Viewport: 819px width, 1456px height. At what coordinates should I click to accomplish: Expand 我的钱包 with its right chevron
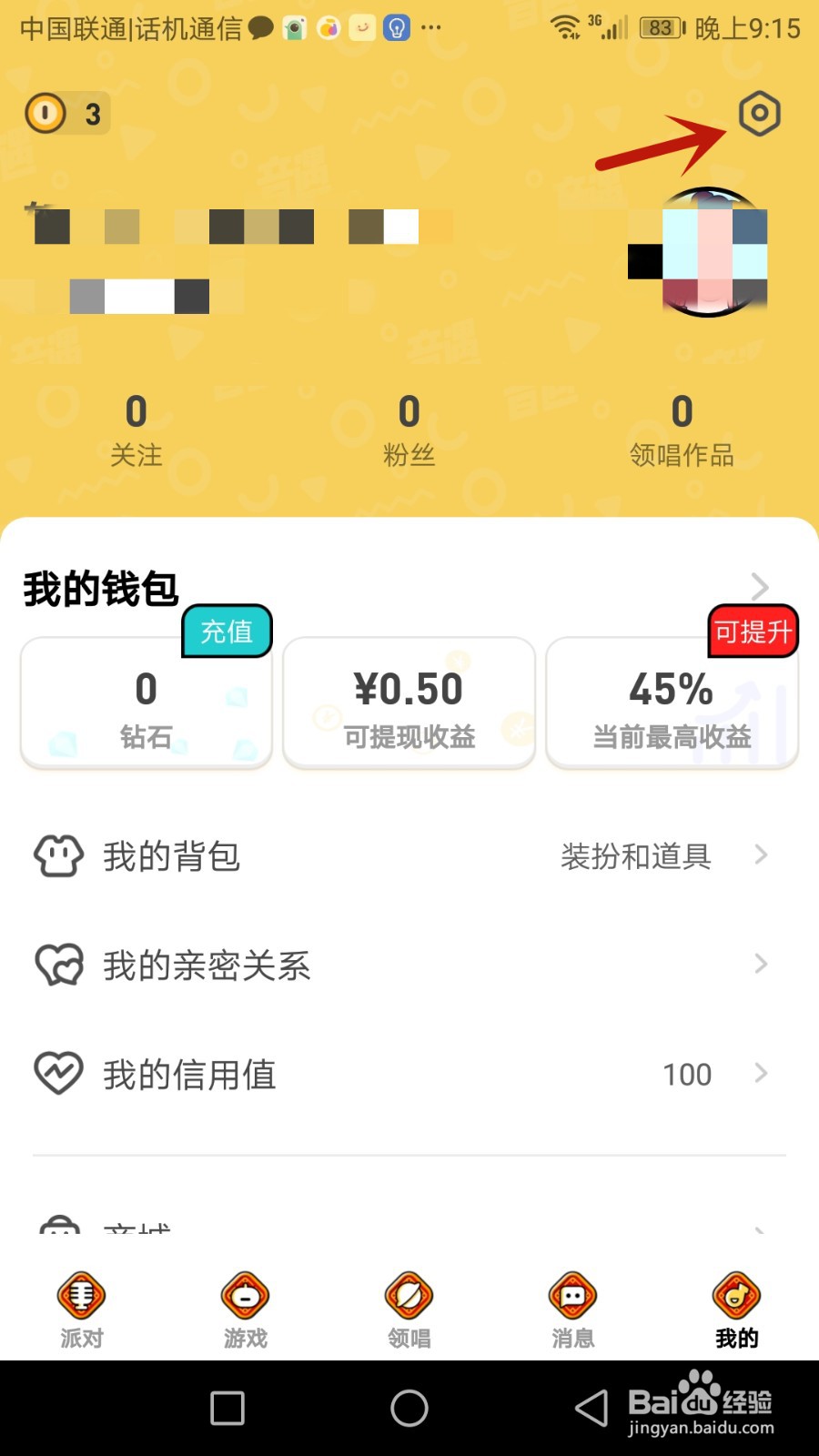pyautogui.click(x=760, y=586)
